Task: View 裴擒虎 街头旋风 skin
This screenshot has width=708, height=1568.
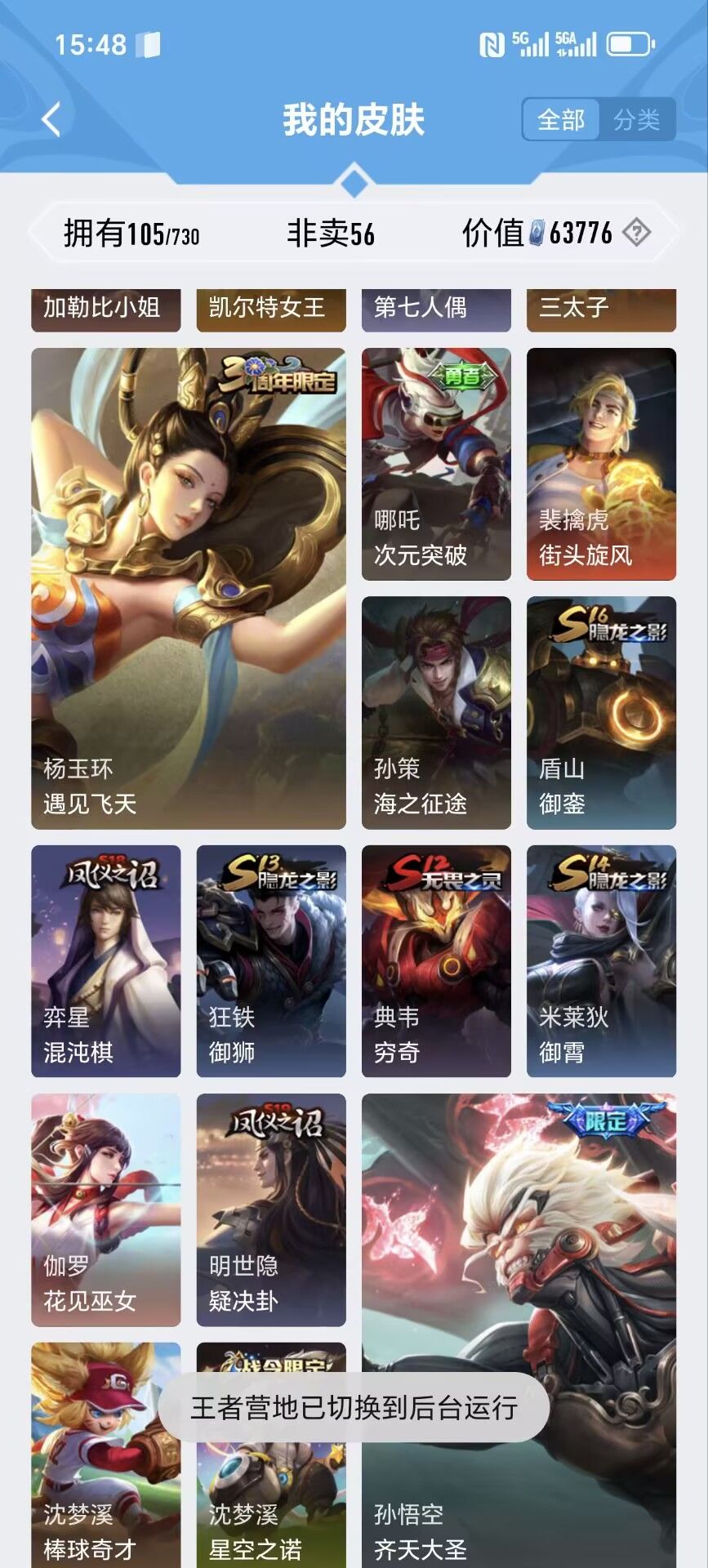Action: tap(601, 464)
